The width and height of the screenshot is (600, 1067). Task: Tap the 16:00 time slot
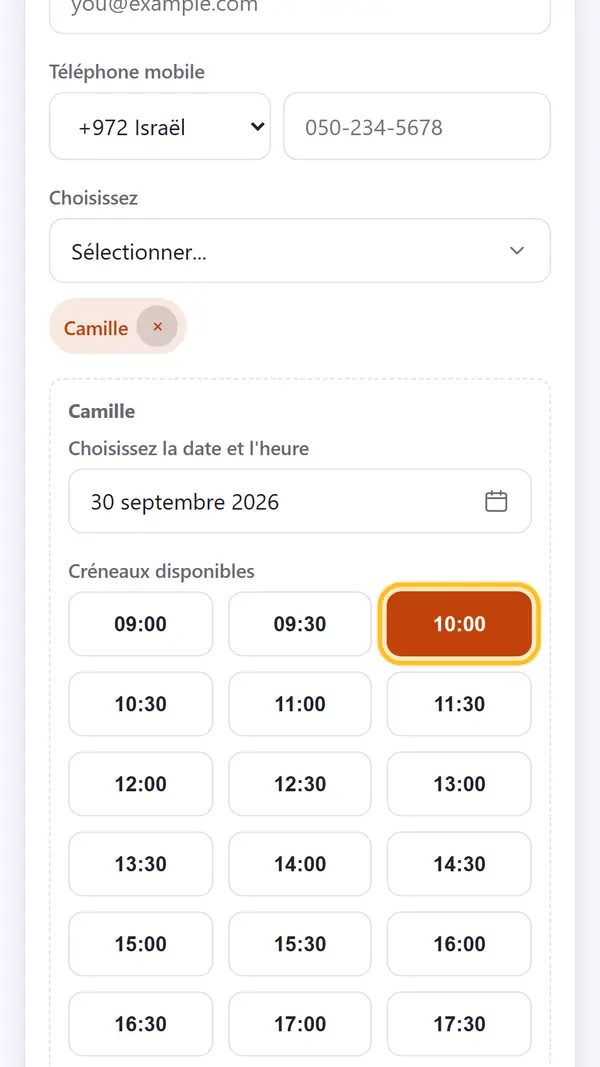(459, 944)
